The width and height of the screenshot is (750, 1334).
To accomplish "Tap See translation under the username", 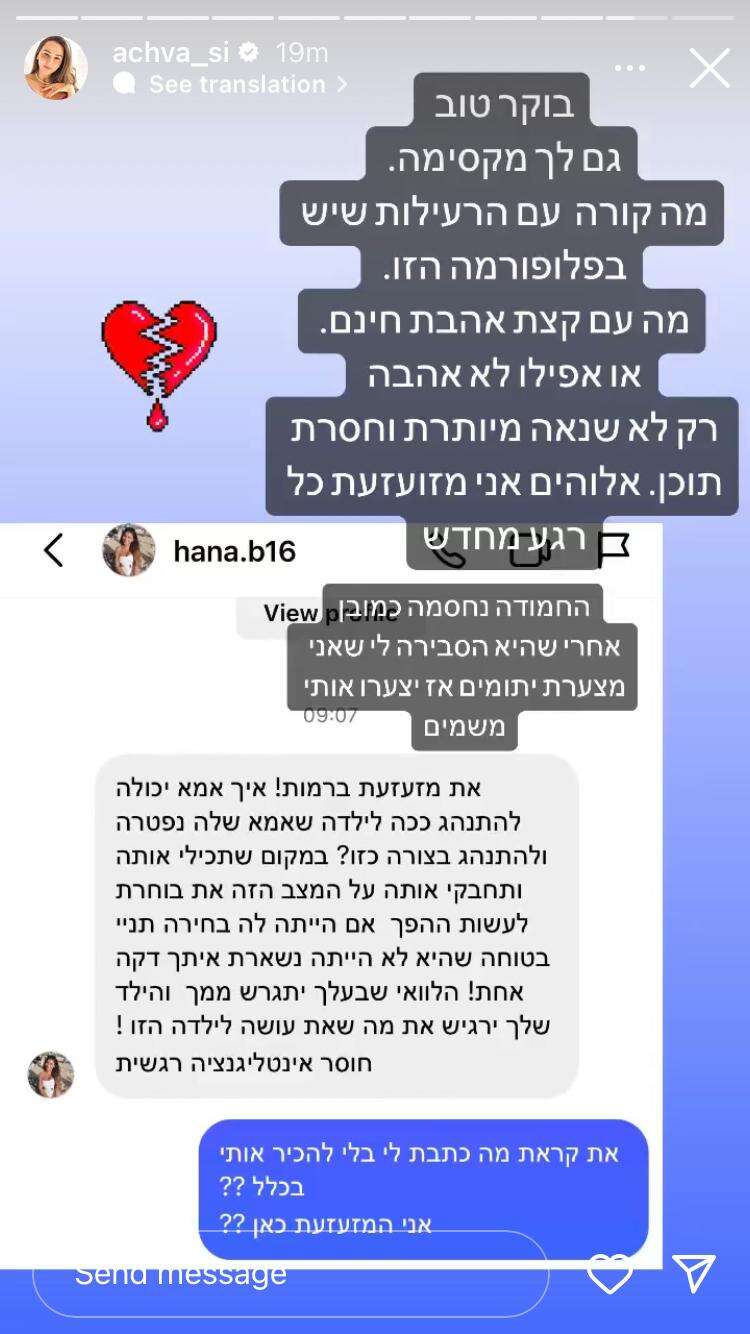I will 236,85.
